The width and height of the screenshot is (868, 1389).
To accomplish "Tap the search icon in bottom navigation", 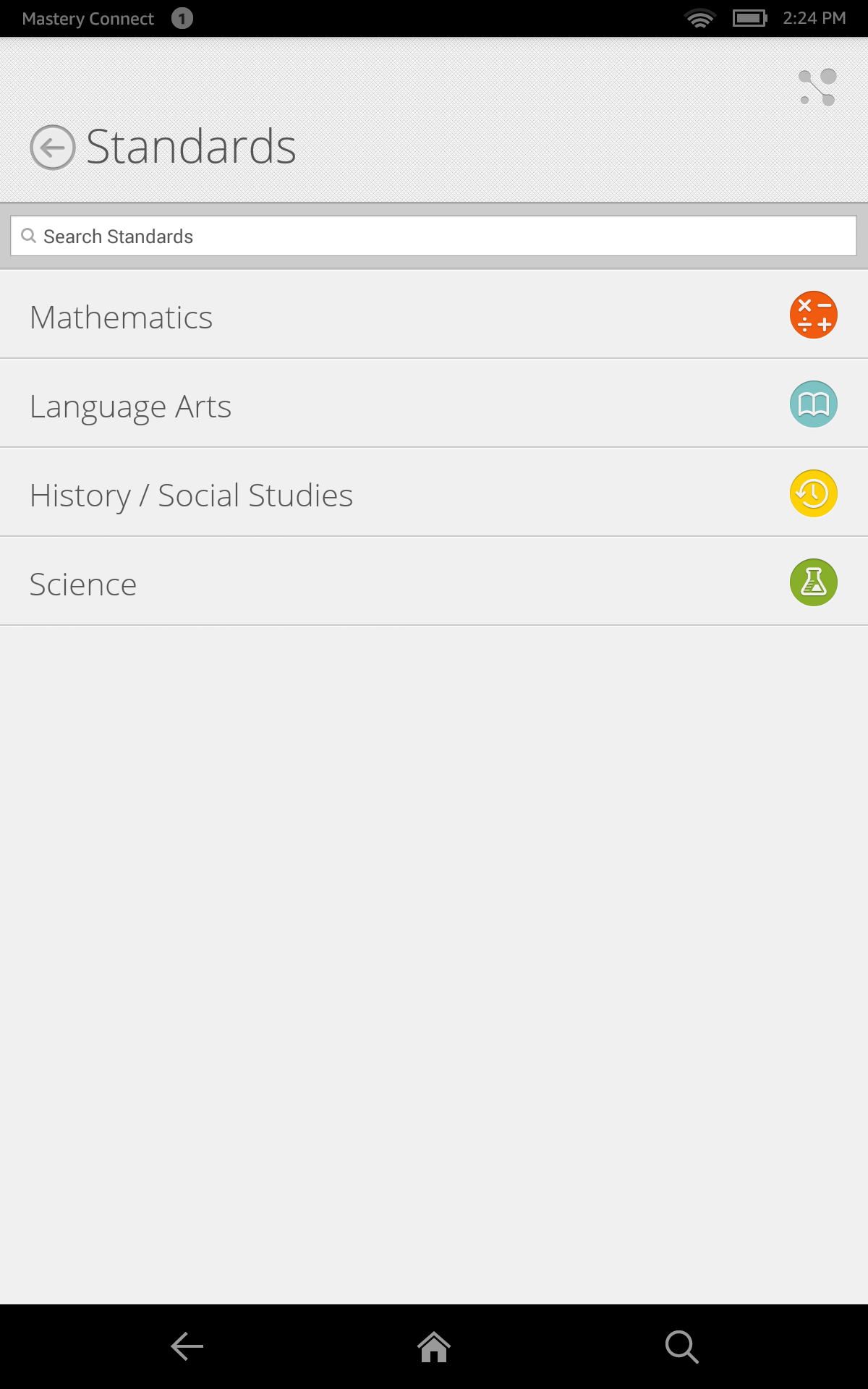I will 681,1346.
